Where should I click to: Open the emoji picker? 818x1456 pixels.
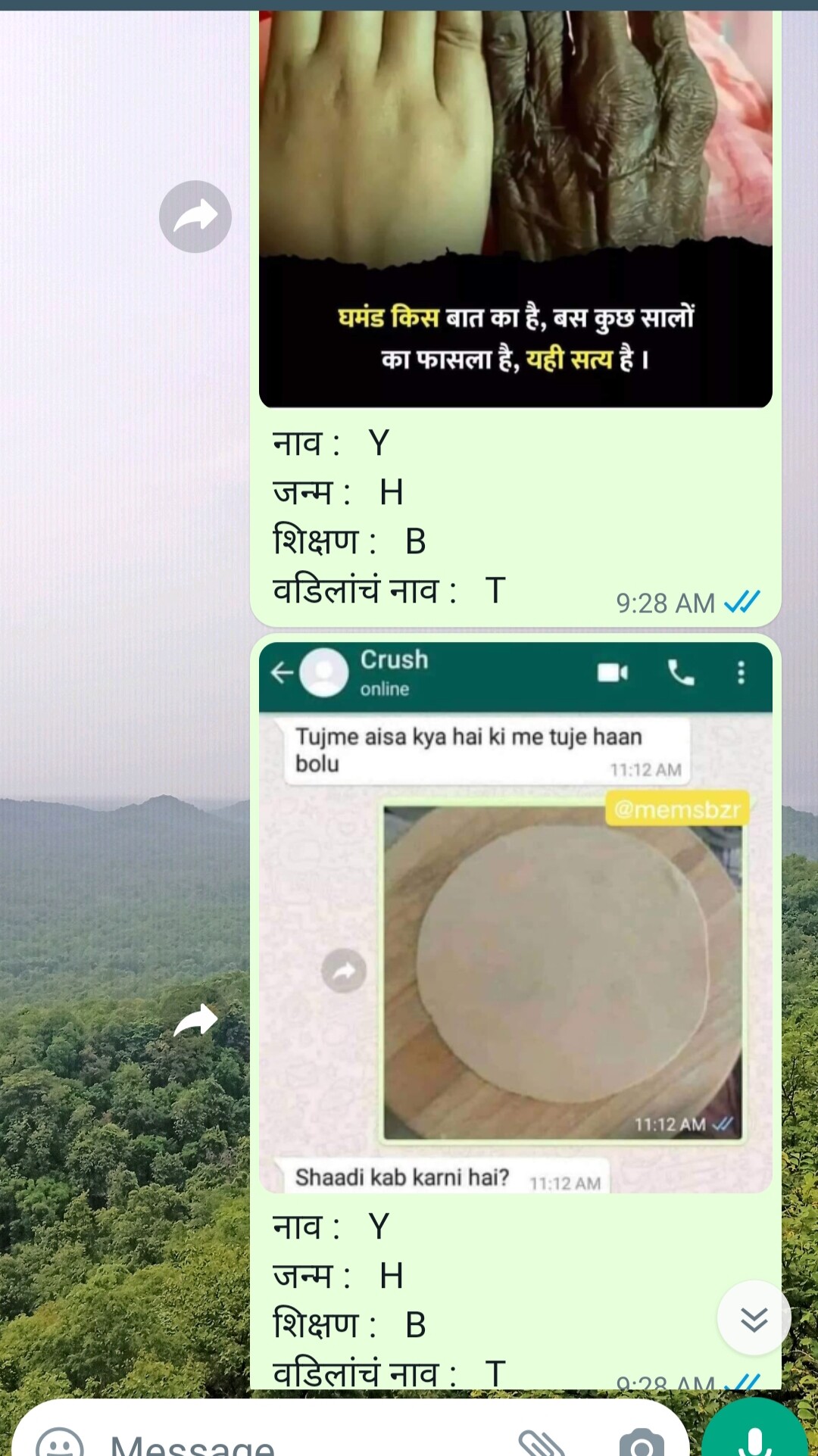(61, 1442)
